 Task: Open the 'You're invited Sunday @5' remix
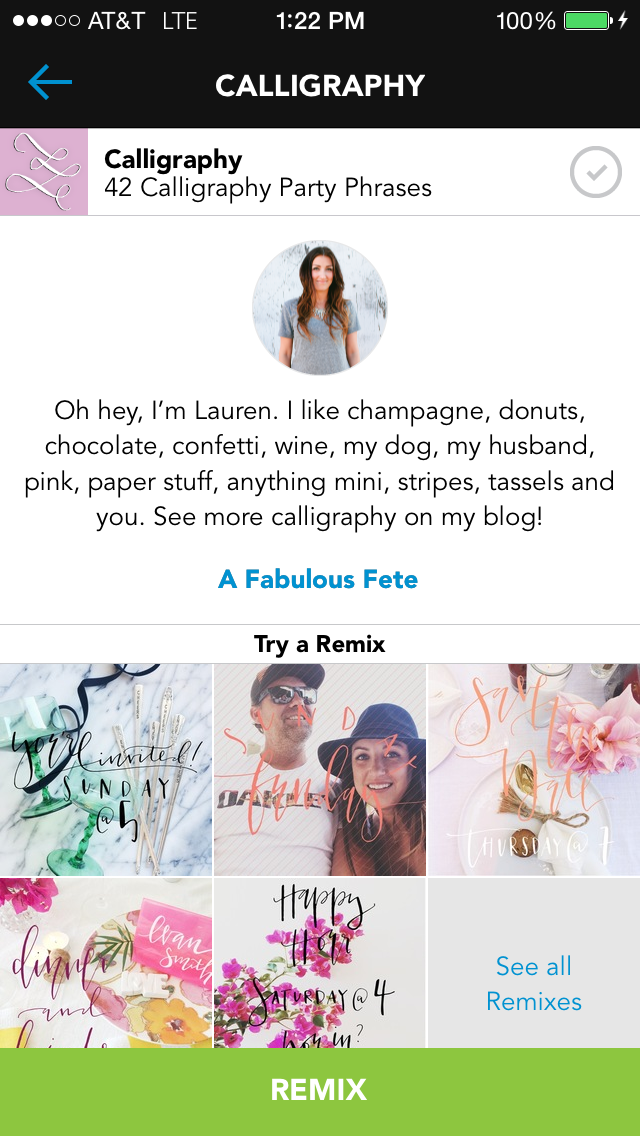pyautogui.click(x=106, y=769)
